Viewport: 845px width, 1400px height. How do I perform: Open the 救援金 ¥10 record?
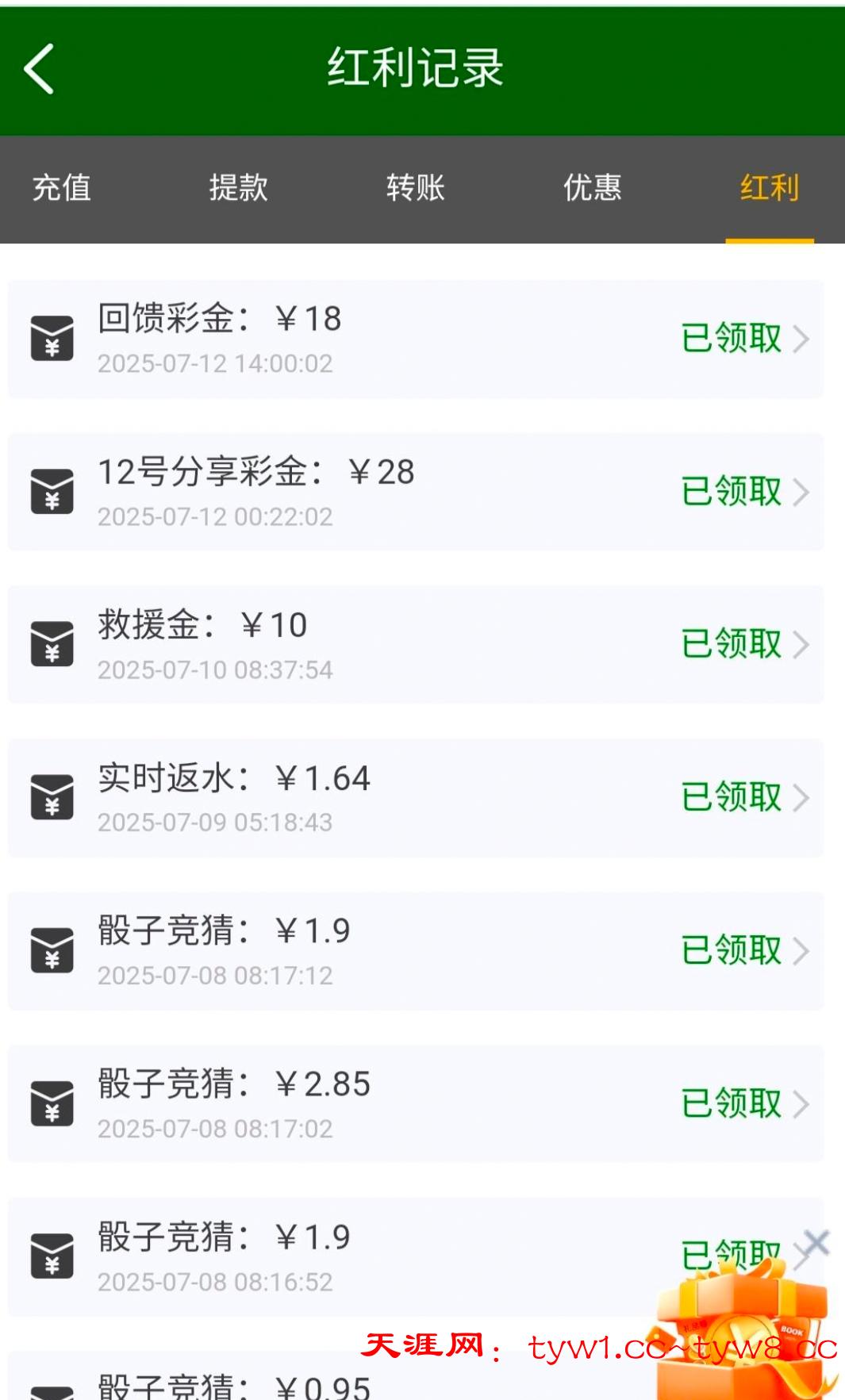(x=415, y=645)
